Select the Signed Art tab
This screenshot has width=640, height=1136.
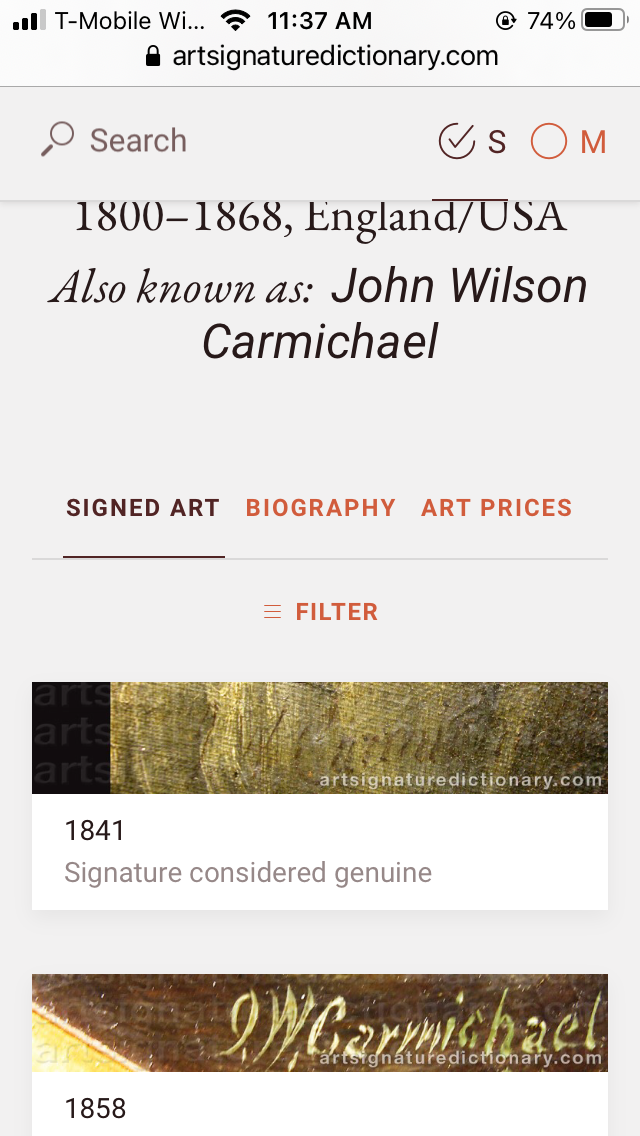coord(143,508)
